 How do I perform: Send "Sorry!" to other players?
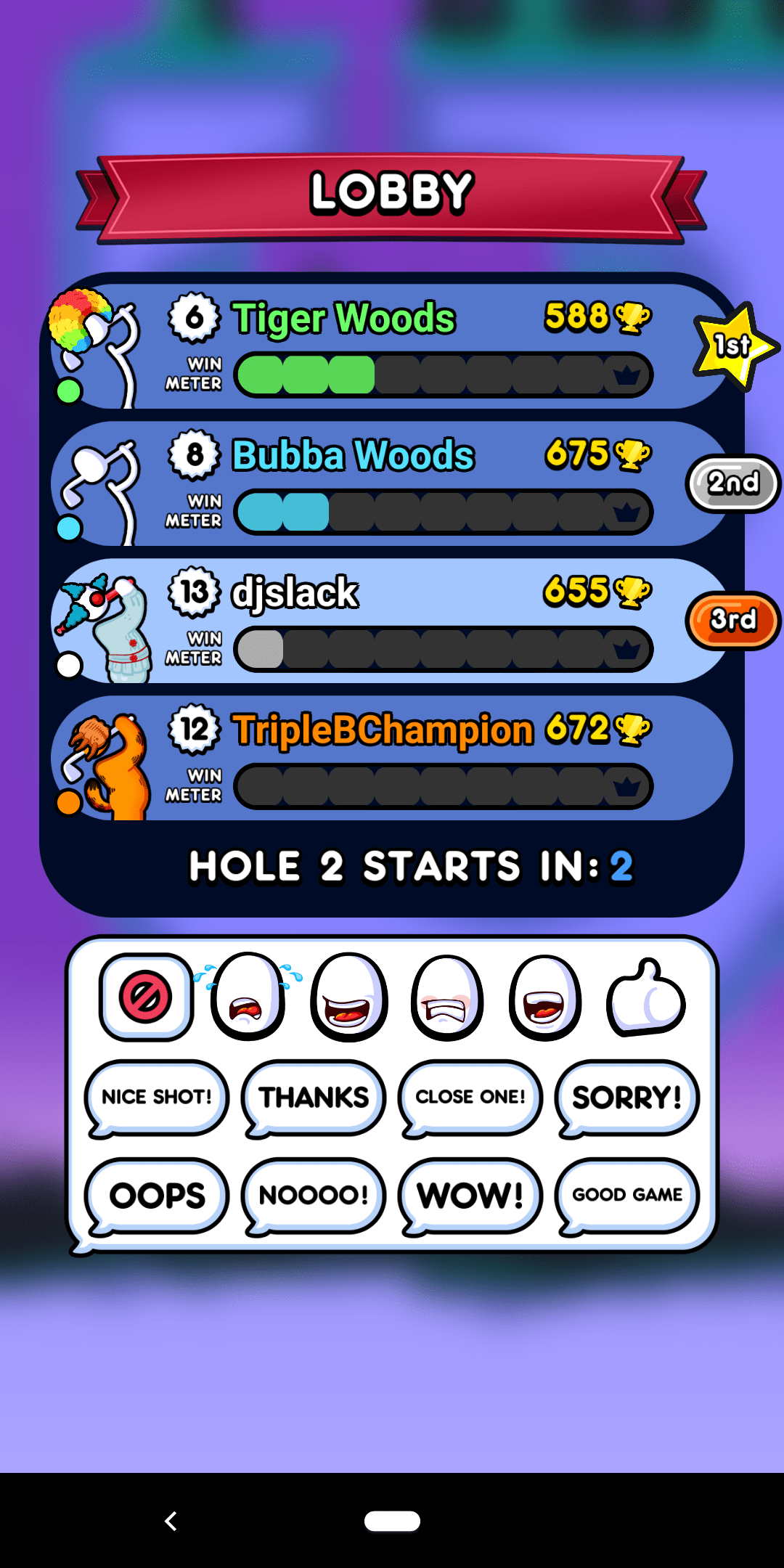point(627,1097)
